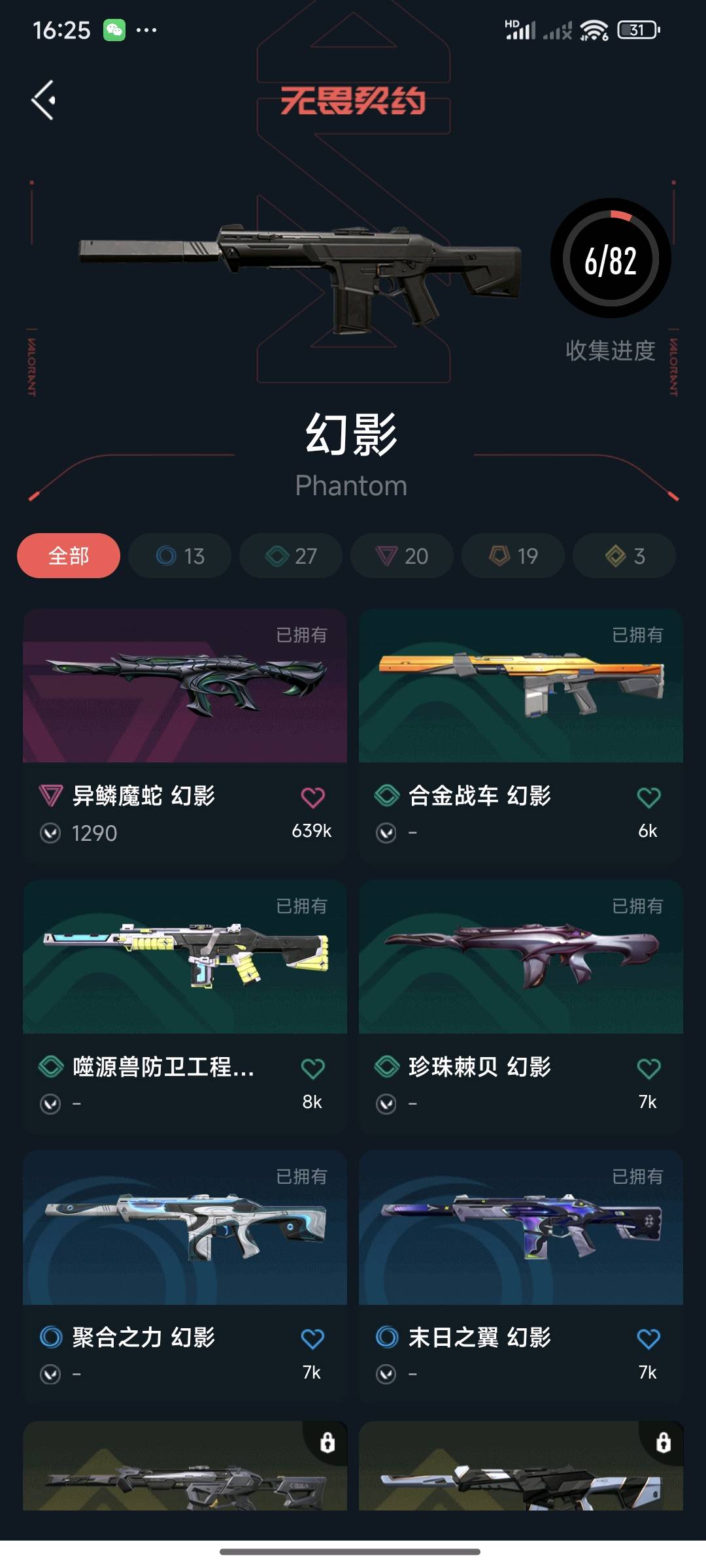This screenshot has width=706, height=1568.
Task: Filter by the green tier showing 27
Action: pyautogui.click(x=291, y=556)
